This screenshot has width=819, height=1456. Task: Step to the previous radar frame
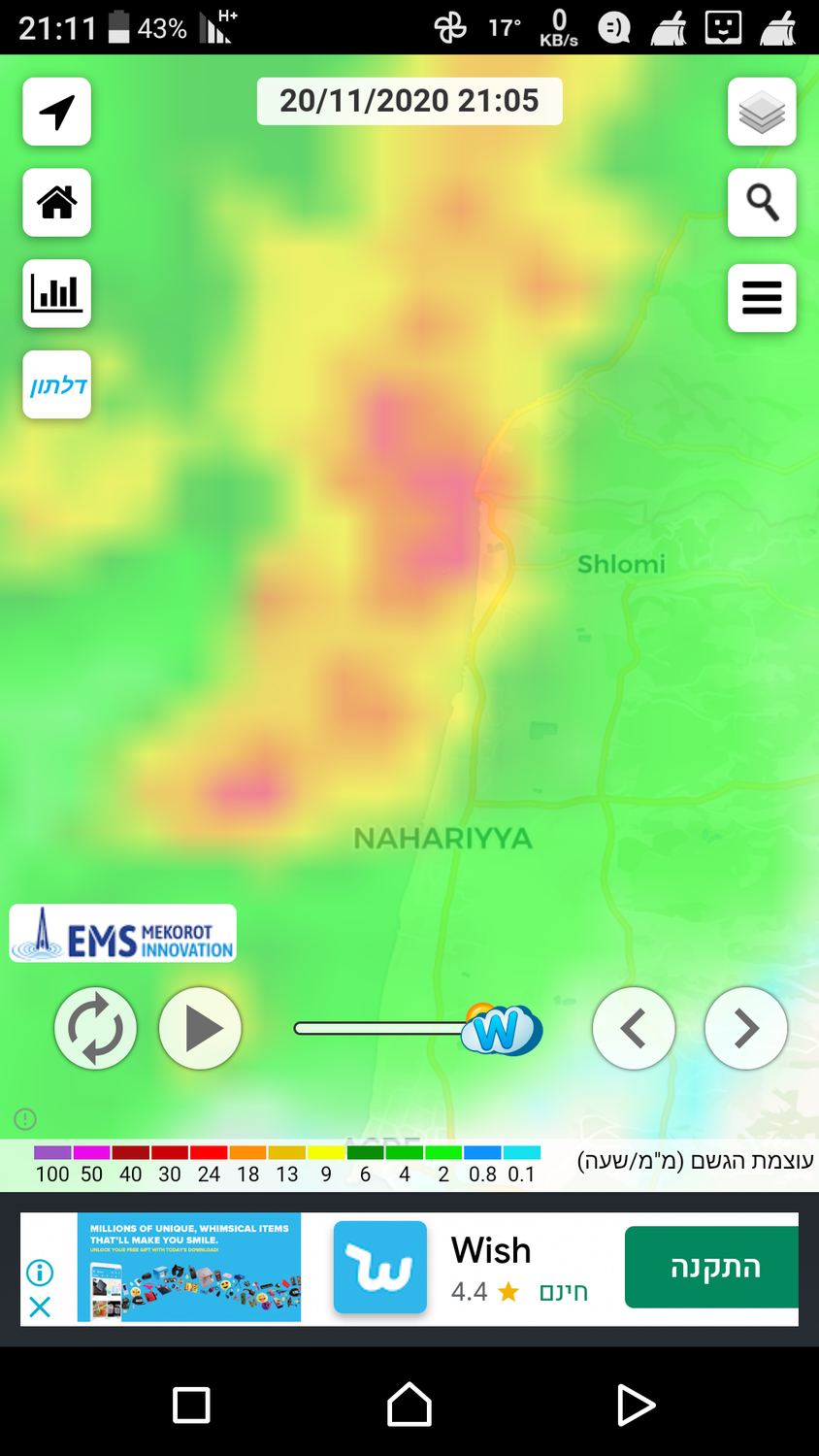(634, 1028)
